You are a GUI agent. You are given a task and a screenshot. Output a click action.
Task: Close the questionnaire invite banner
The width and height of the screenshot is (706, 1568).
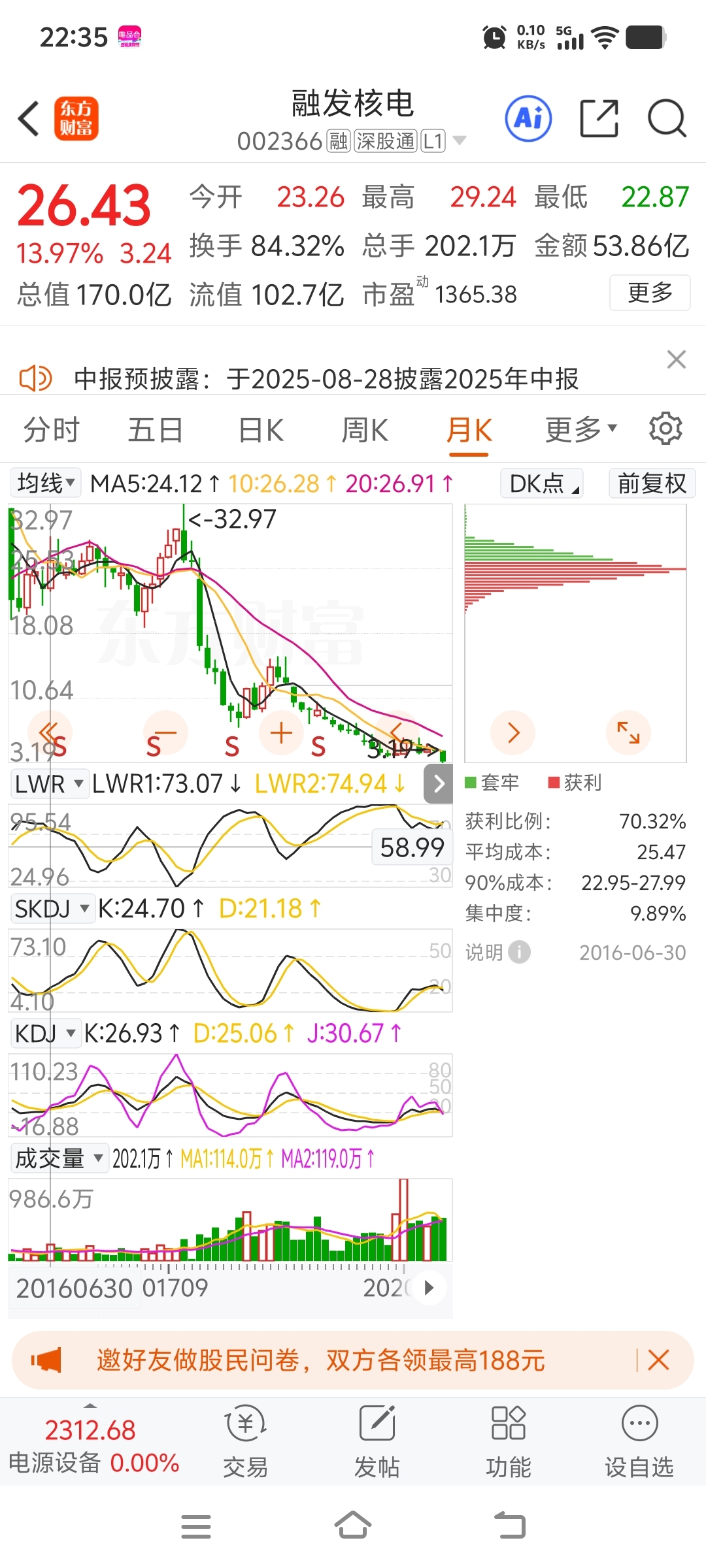658,1360
